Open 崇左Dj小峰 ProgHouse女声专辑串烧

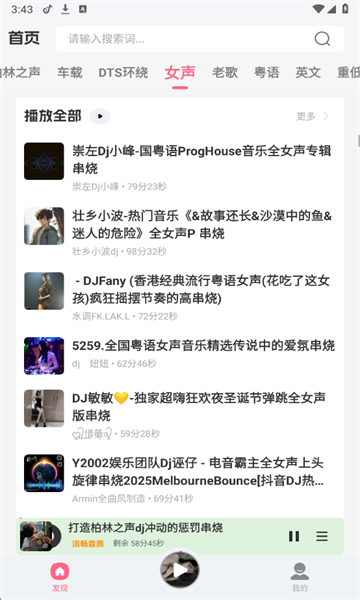pos(180,167)
